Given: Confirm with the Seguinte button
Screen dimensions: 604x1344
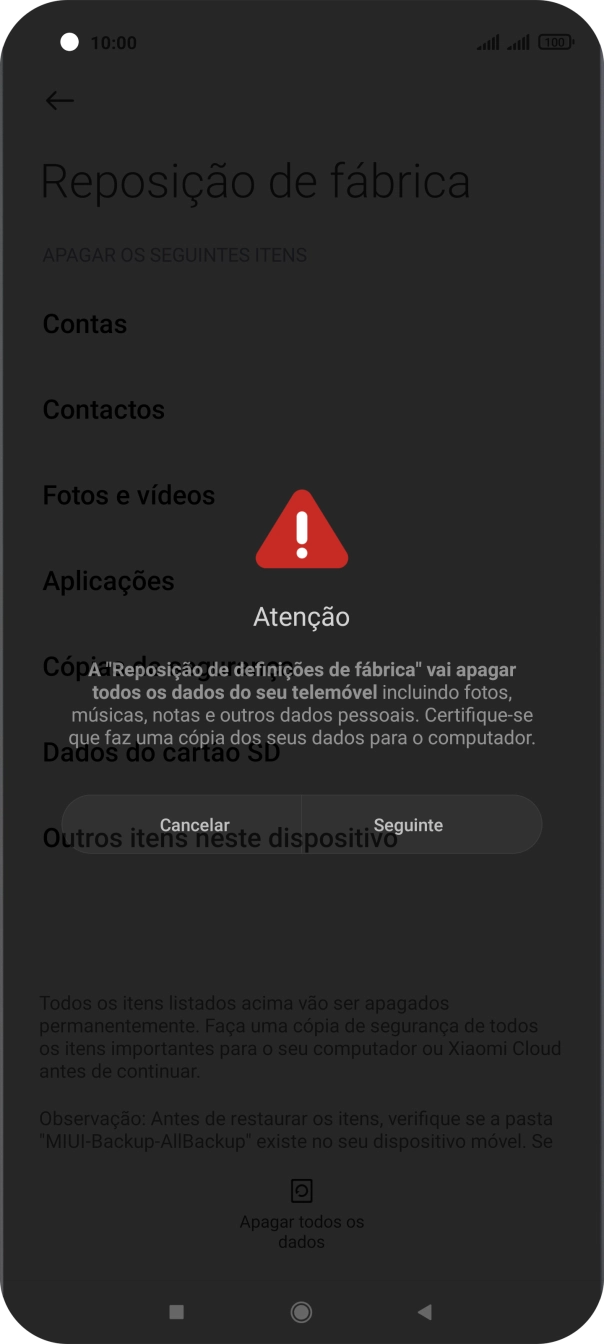Looking at the screenshot, I should click(x=409, y=825).
